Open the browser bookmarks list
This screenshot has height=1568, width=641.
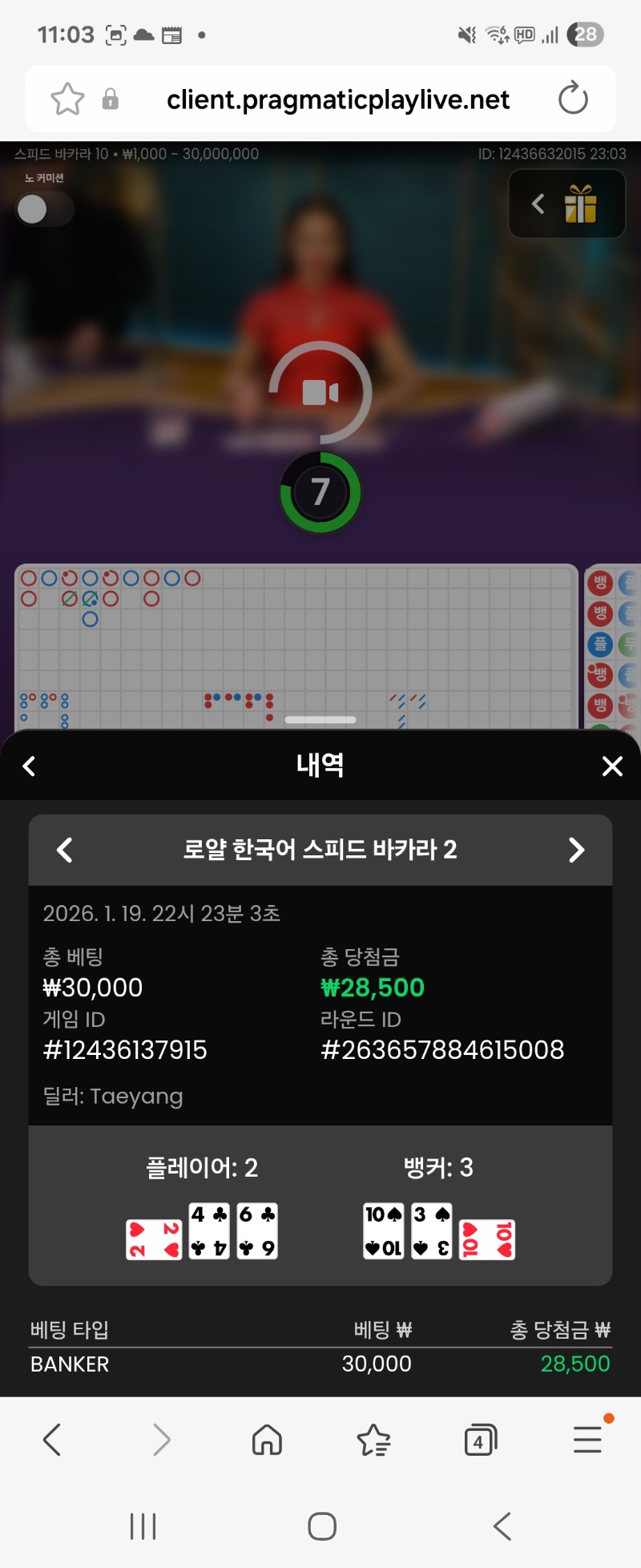click(x=373, y=1441)
